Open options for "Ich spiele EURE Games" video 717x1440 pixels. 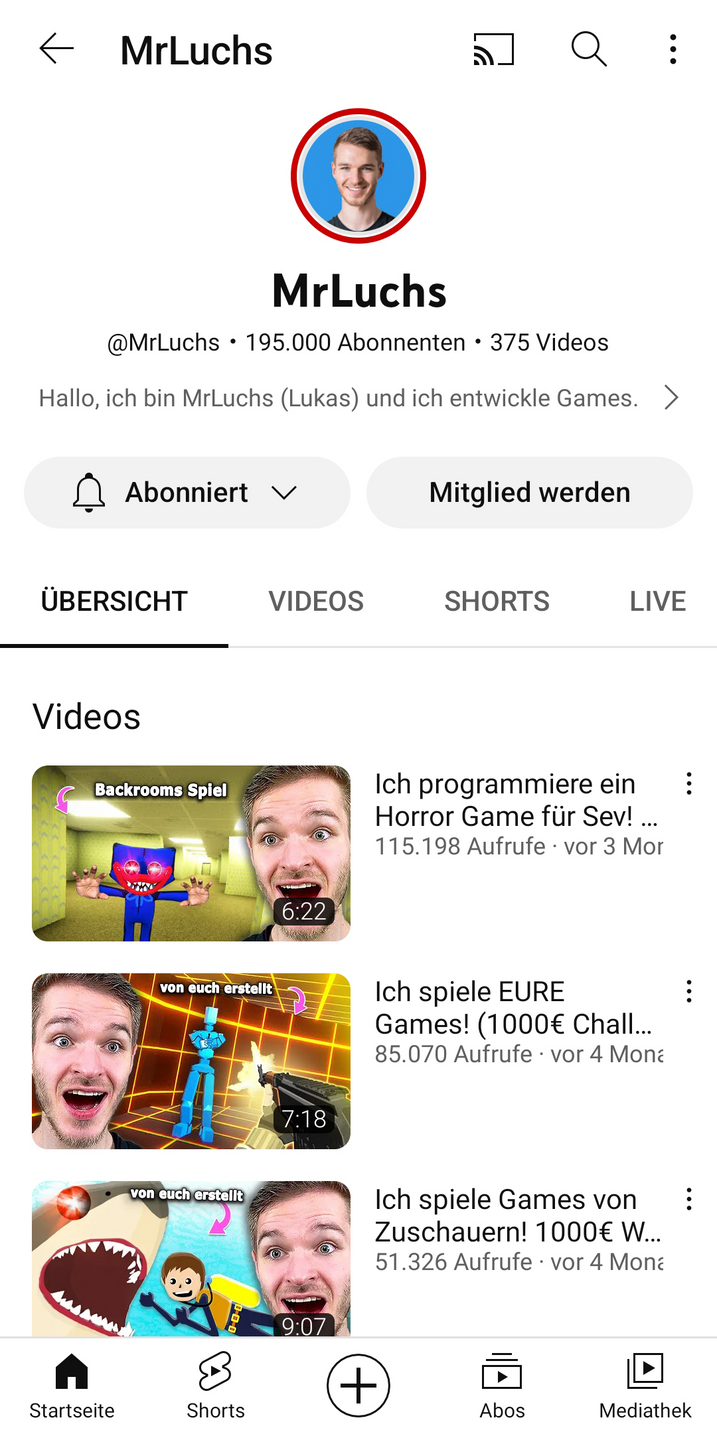[689, 992]
